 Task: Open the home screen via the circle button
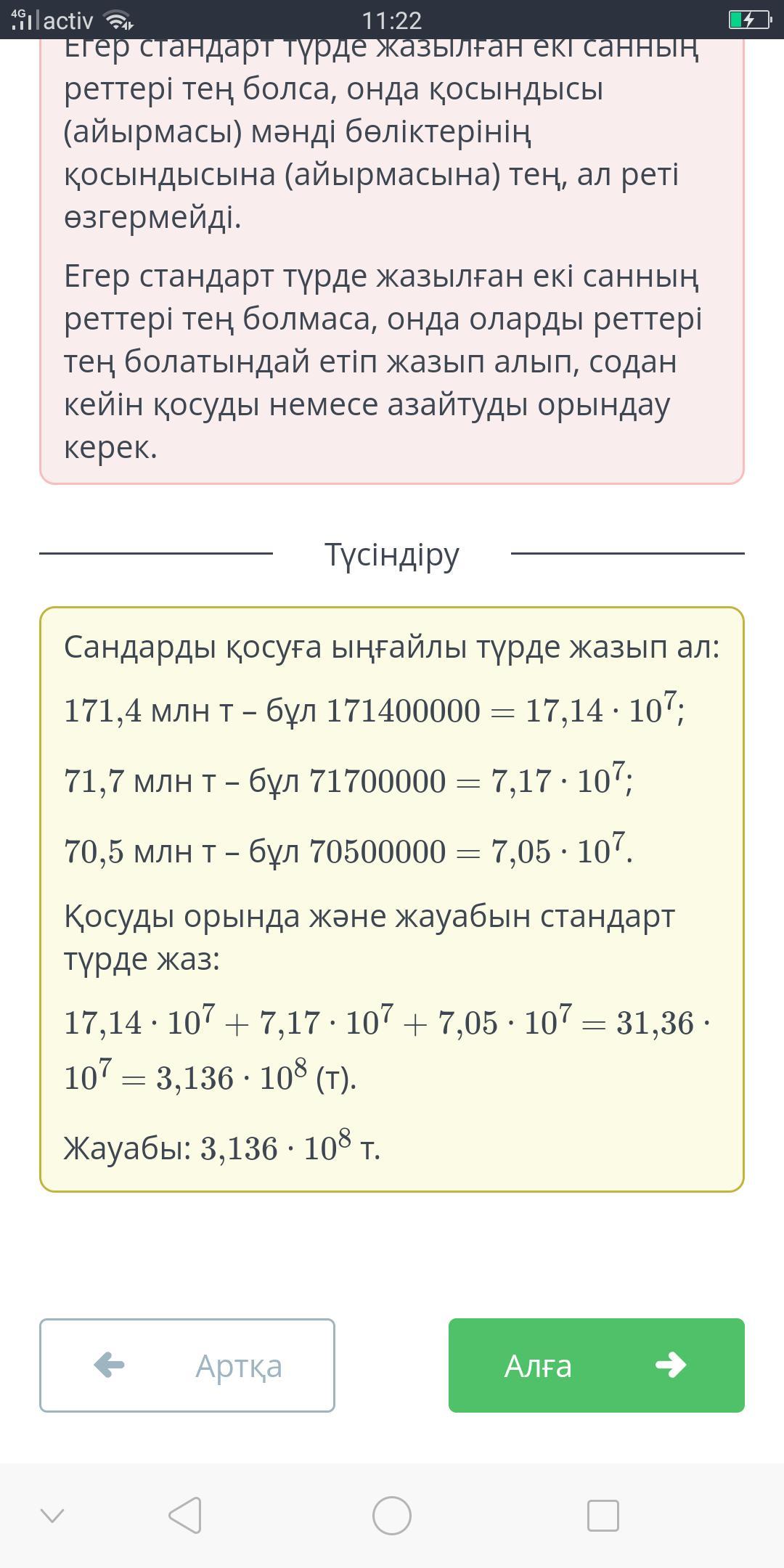pos(392,1516)
